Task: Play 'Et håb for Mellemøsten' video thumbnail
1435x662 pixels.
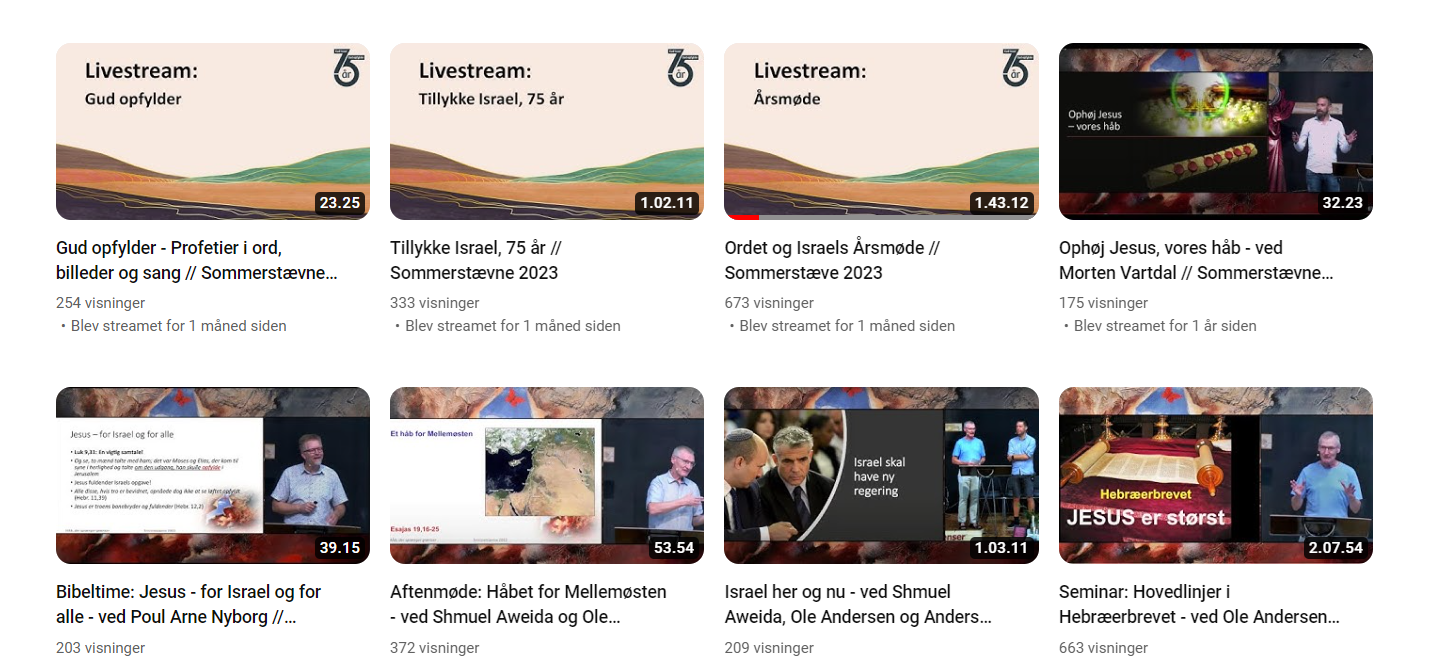Action: pyautogui.click(x=546, y=475)
